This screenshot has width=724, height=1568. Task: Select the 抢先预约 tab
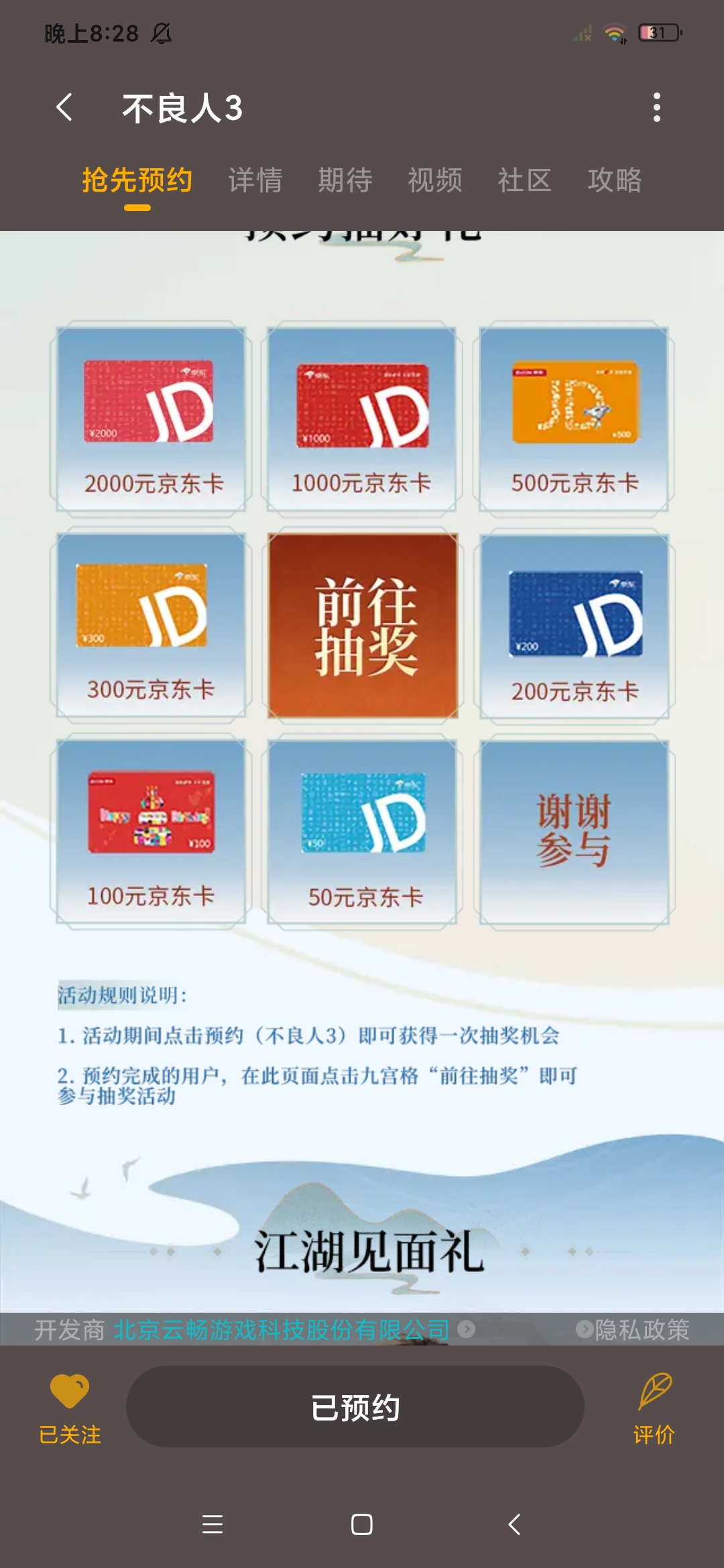137,180
